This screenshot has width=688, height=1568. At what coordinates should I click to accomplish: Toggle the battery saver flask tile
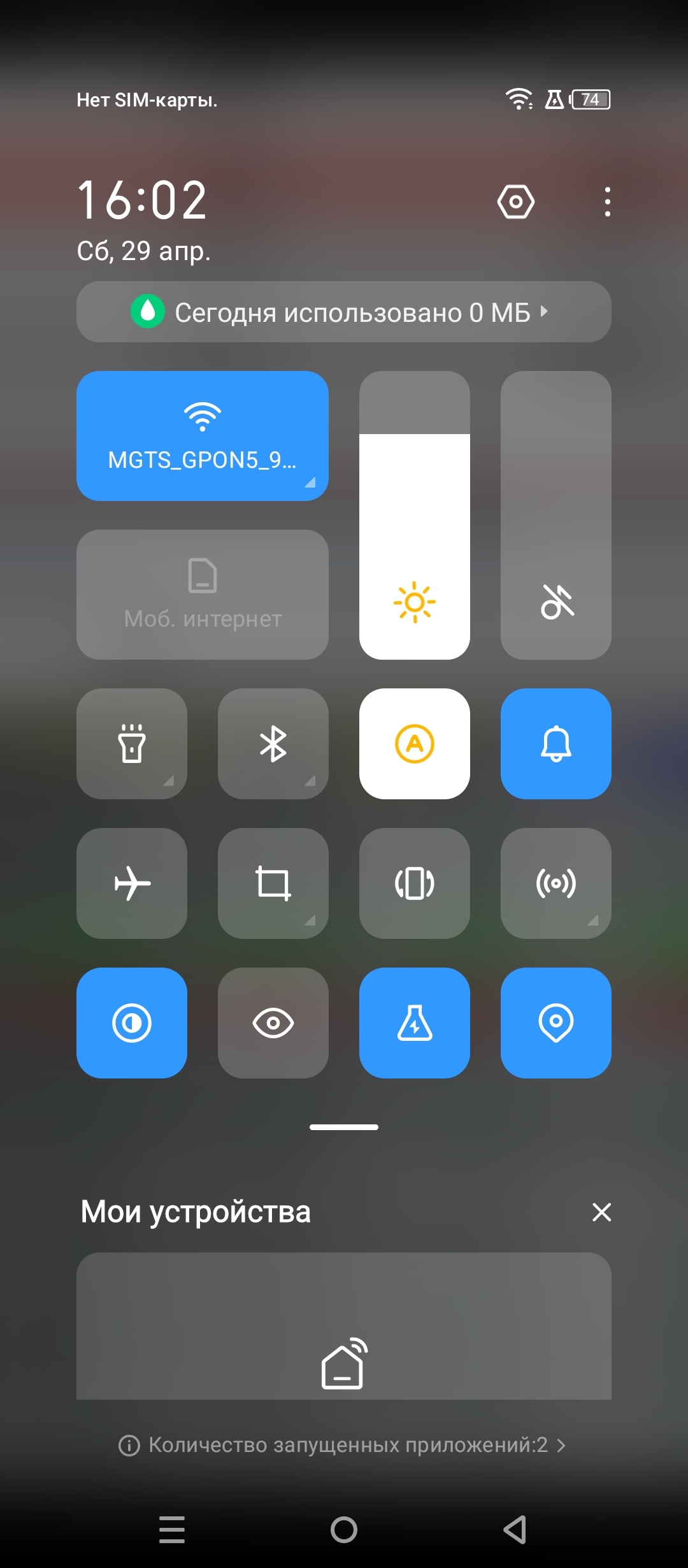pos(415,1022)
